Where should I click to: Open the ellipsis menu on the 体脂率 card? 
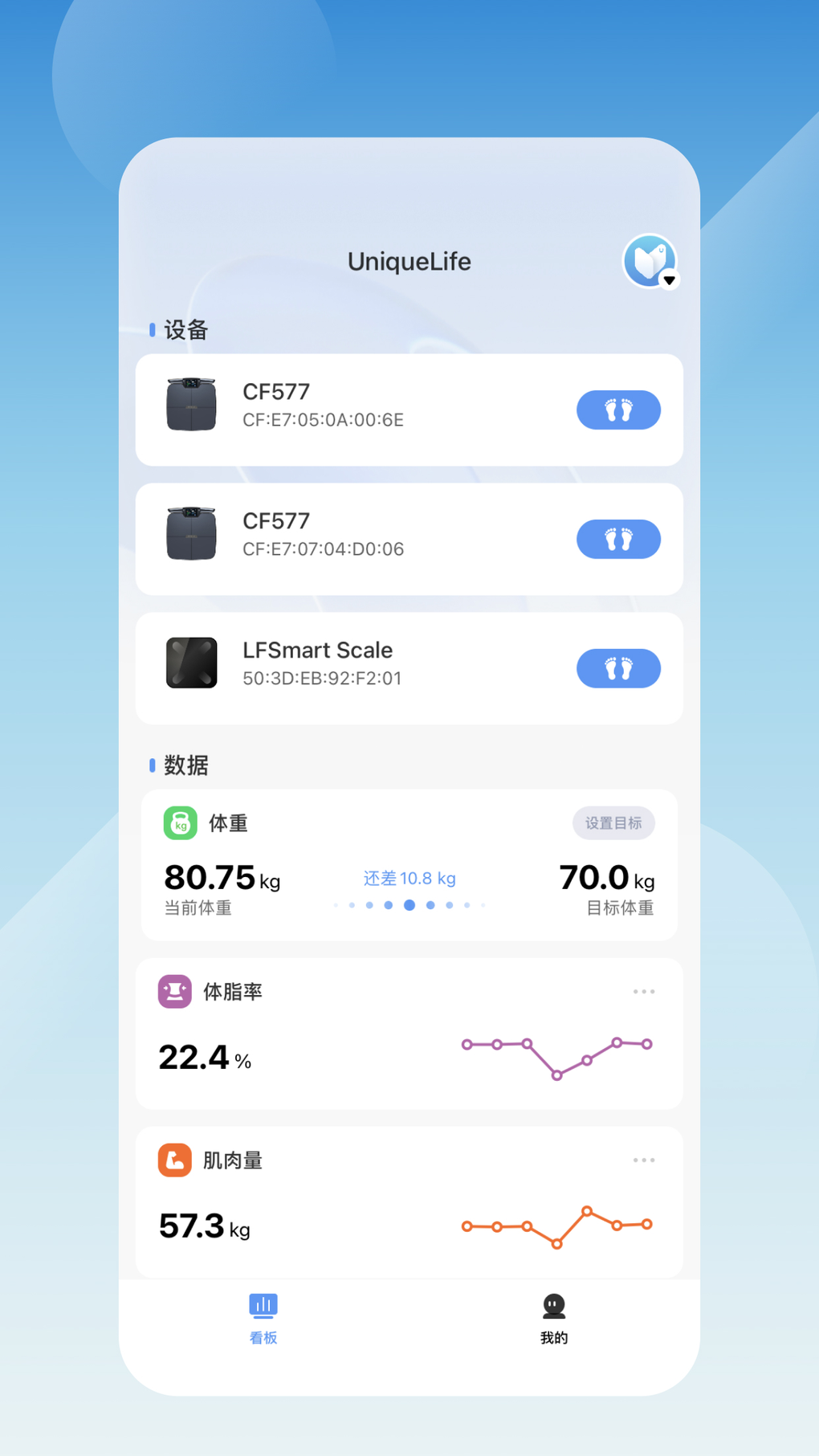[x=643, y=991]
